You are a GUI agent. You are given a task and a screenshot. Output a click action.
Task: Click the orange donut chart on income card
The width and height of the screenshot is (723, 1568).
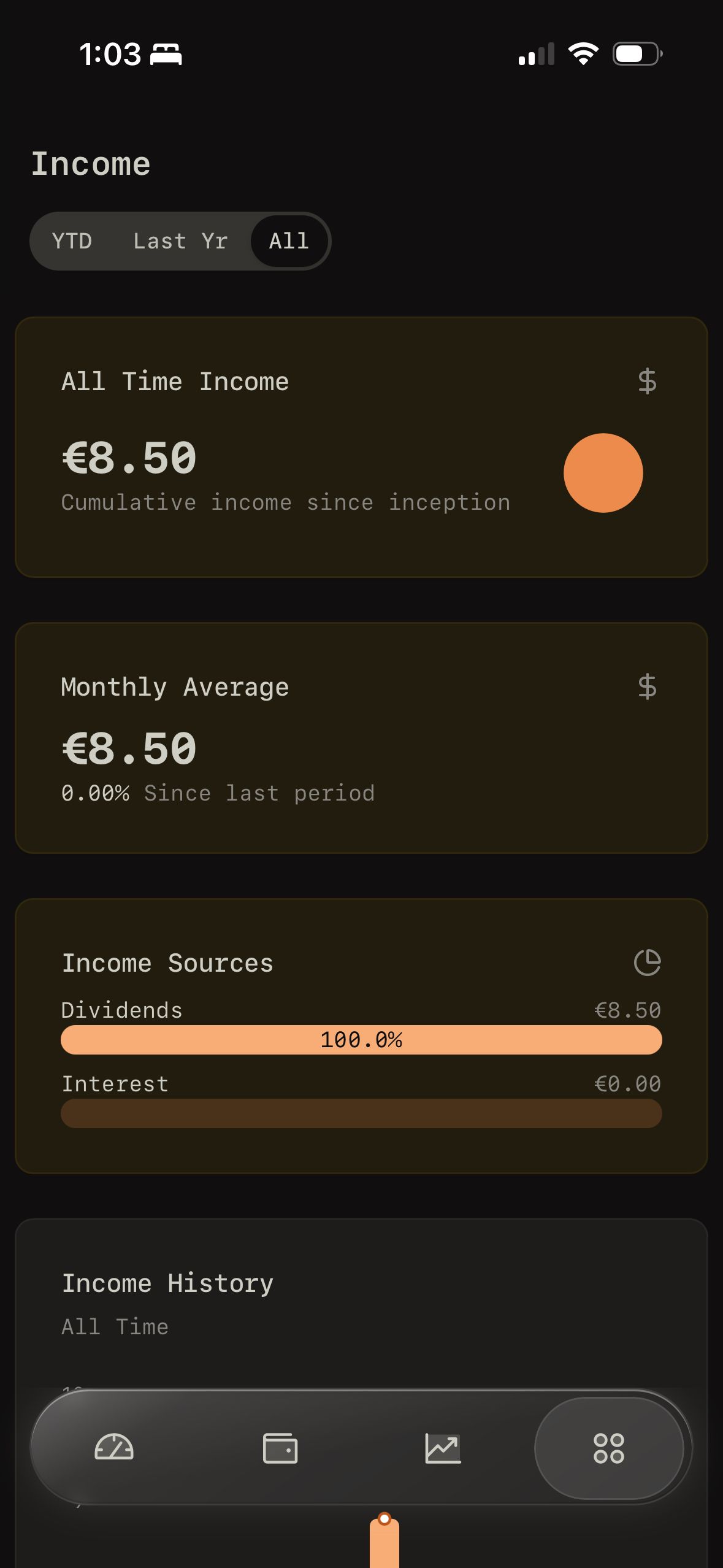click(603, 472)
